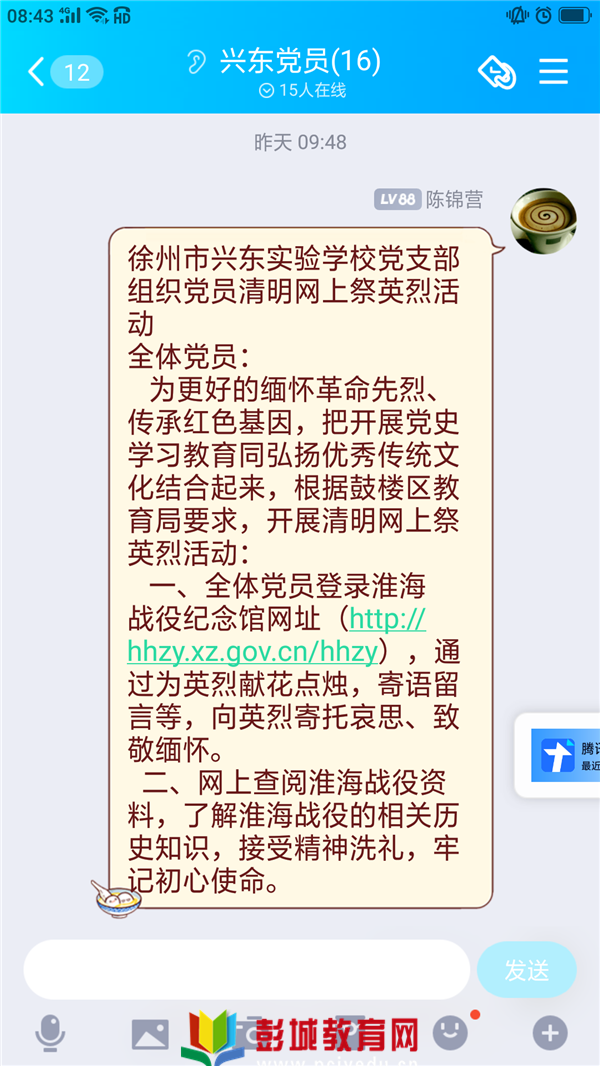Go back to the message list
This screenshot has height=1066, width=600.
click(x=38, y=72)
